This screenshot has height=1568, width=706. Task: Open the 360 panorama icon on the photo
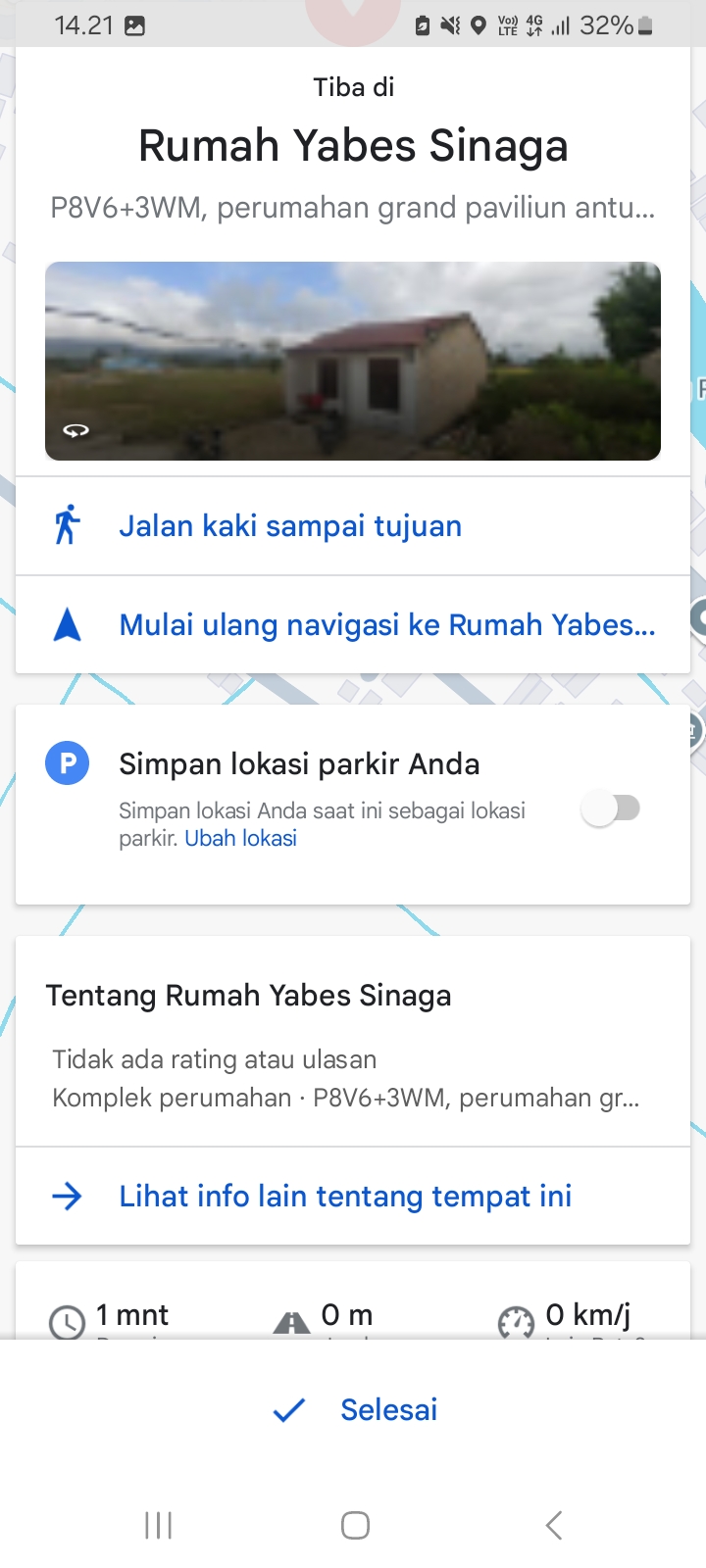point(75,429)
